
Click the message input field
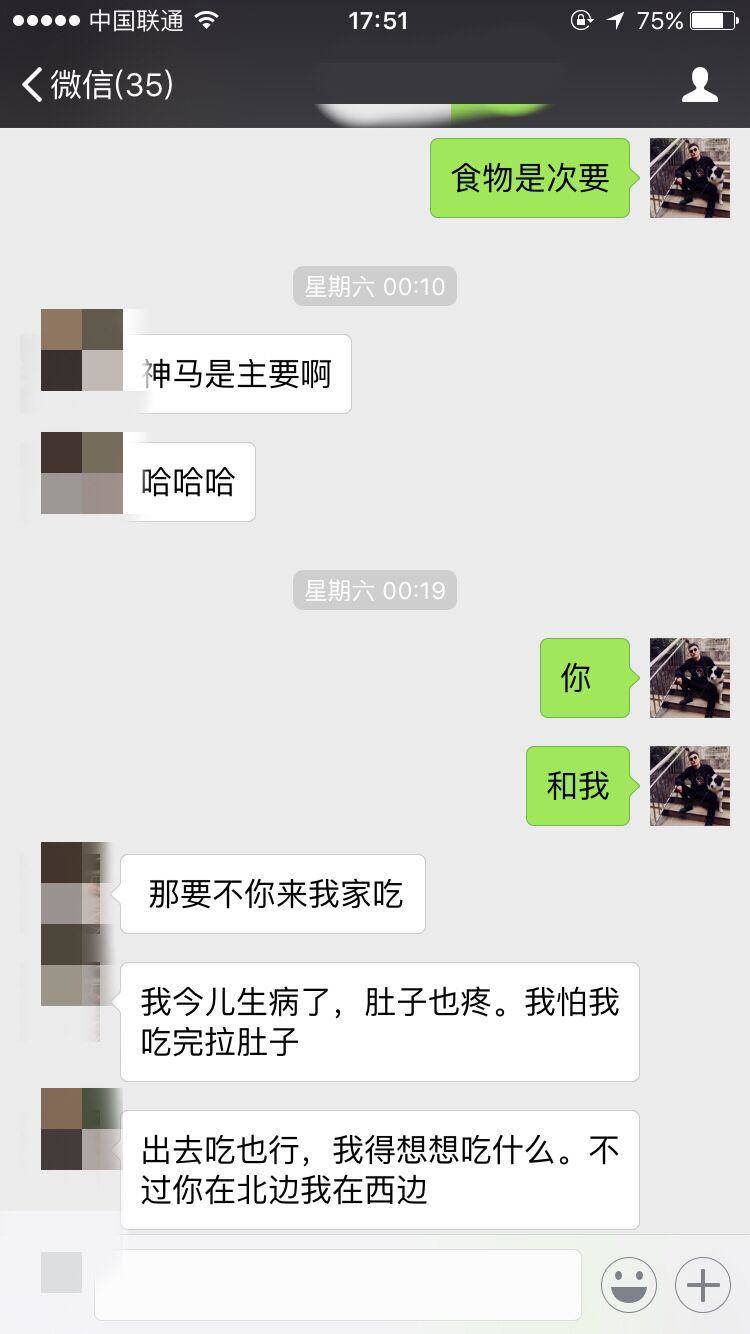(337, 1284)
